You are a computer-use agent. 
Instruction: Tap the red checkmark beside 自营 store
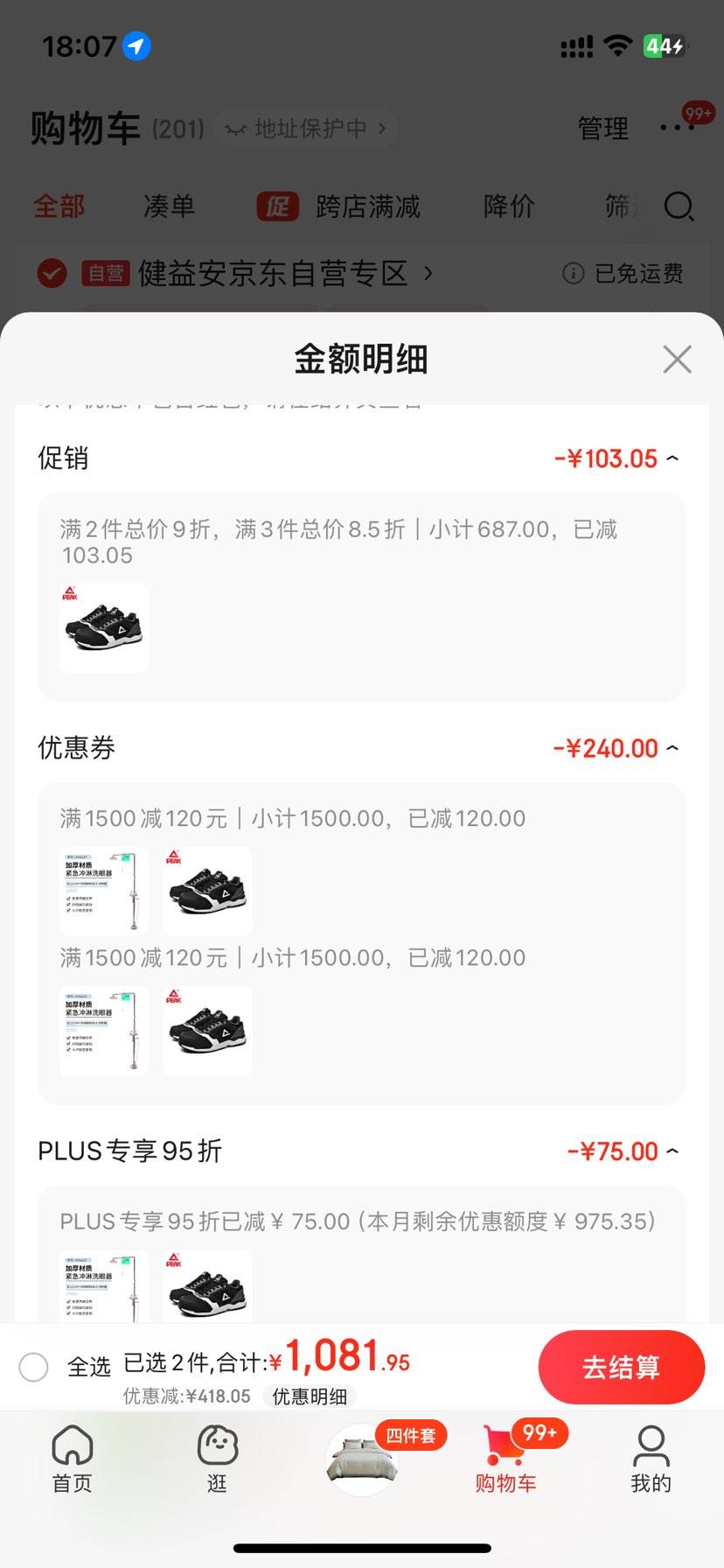click(x=52, y=273)
